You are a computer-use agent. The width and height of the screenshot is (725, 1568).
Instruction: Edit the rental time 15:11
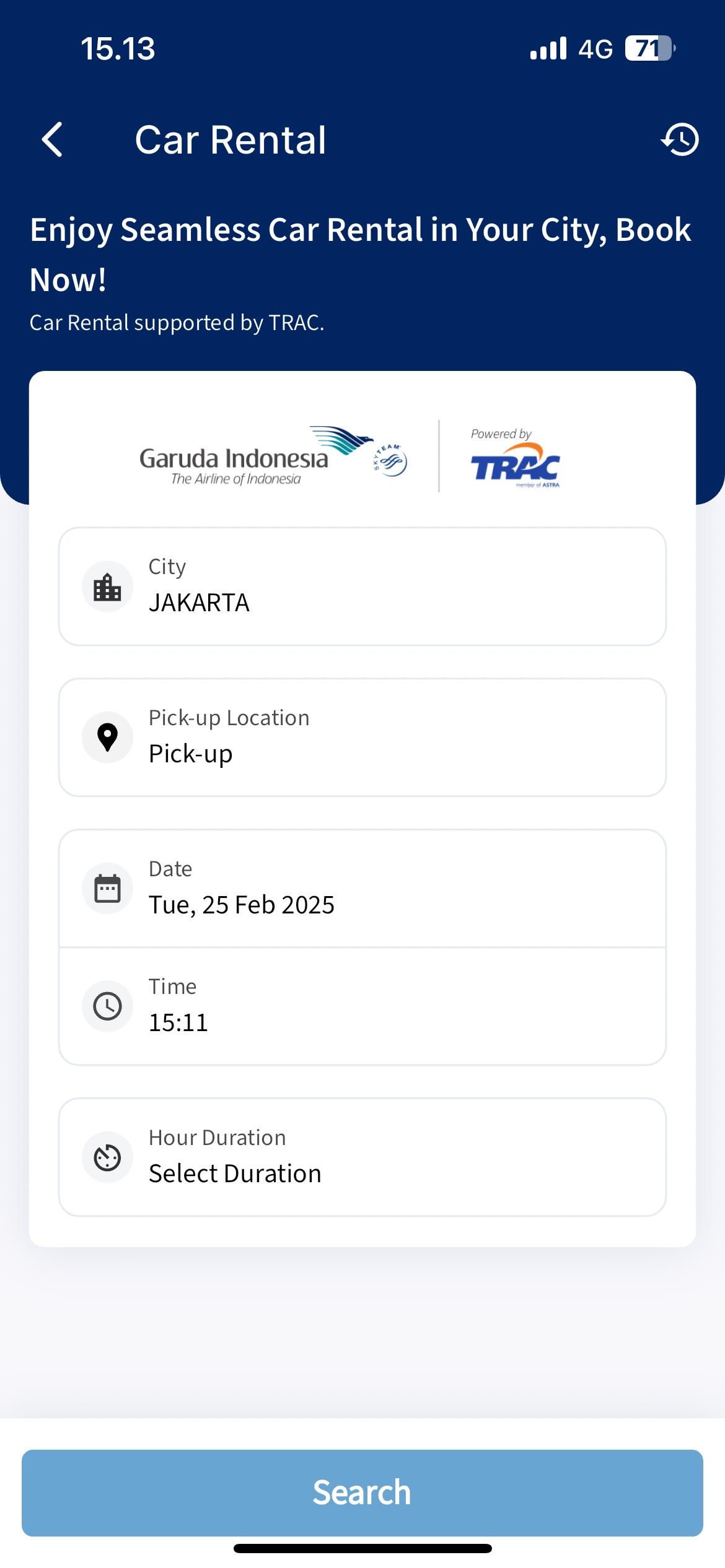[x=362, y=1006]
